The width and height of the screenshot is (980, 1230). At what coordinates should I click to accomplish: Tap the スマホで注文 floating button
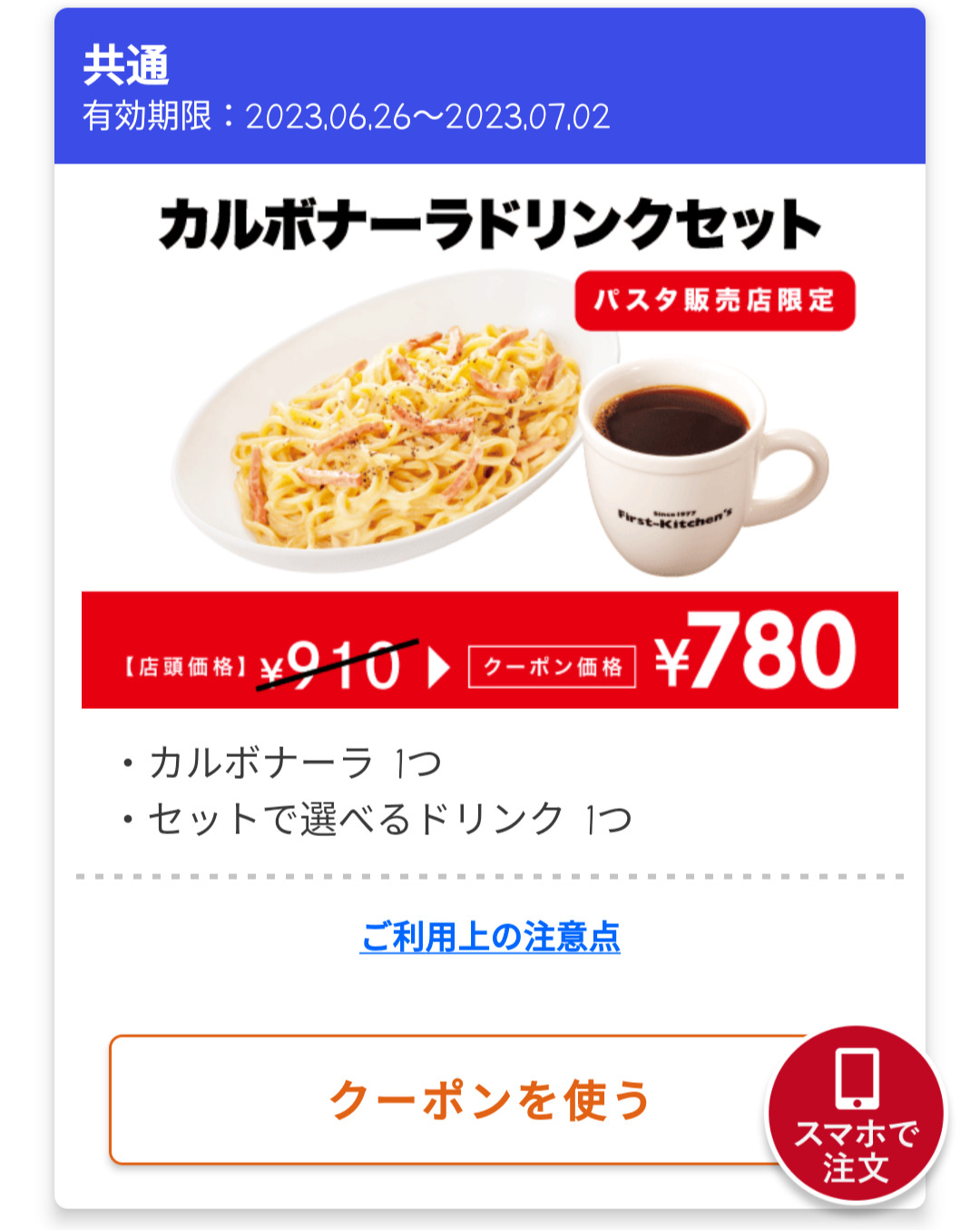(x=856, y=1115)
